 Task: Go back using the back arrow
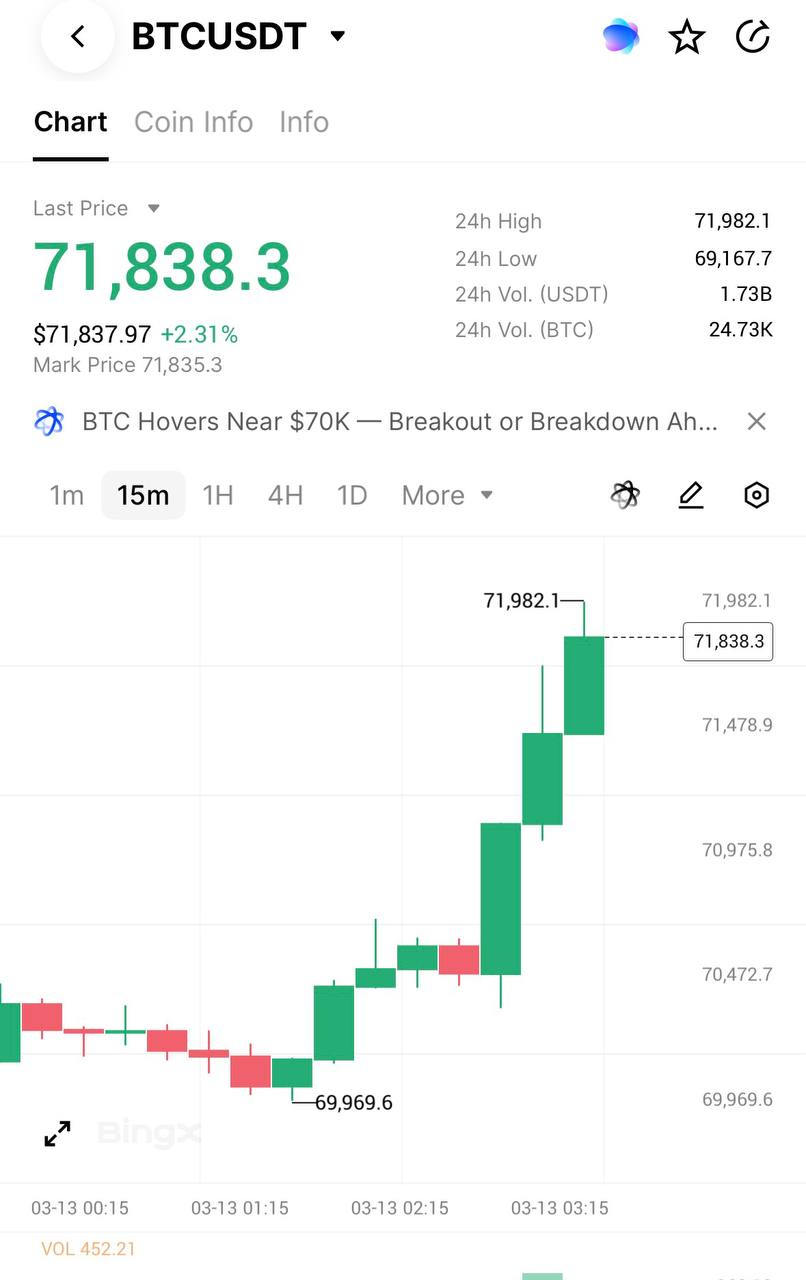tap(77, 37)
